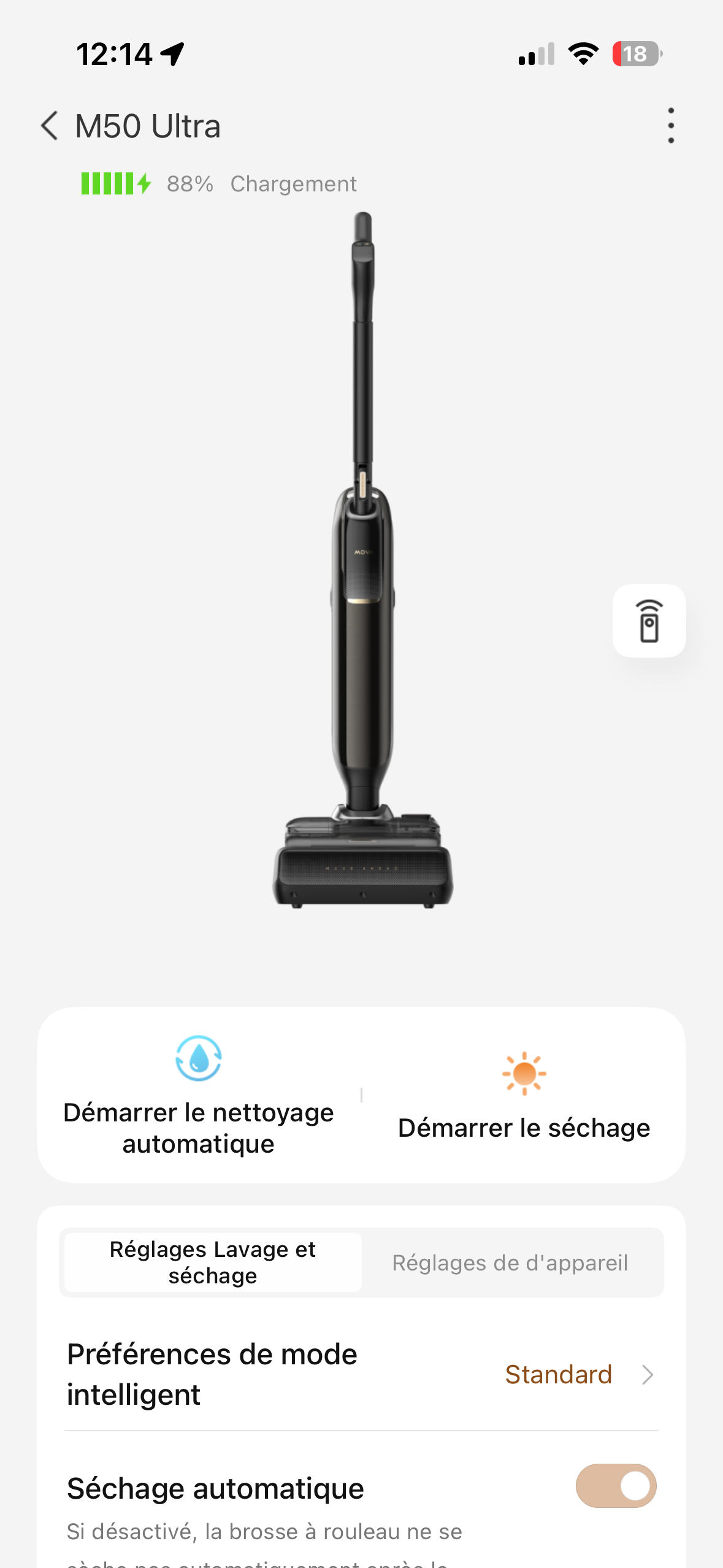Select the Réglages Lavage et séchage tab
Image resolution: width=723 pixels, height=1568 pixels.
click(x=213, y=1262)
